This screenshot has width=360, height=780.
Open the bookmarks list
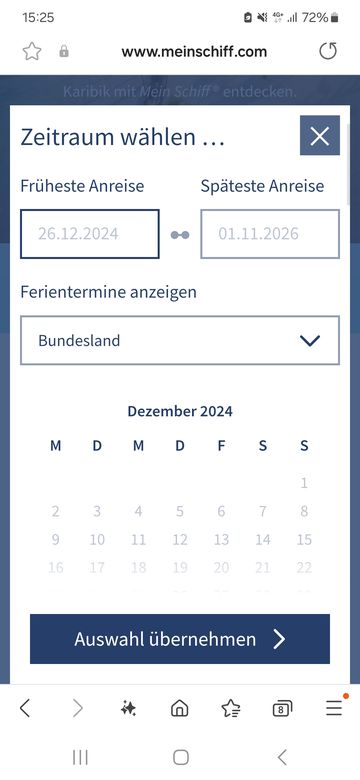[x=231, y=708]
